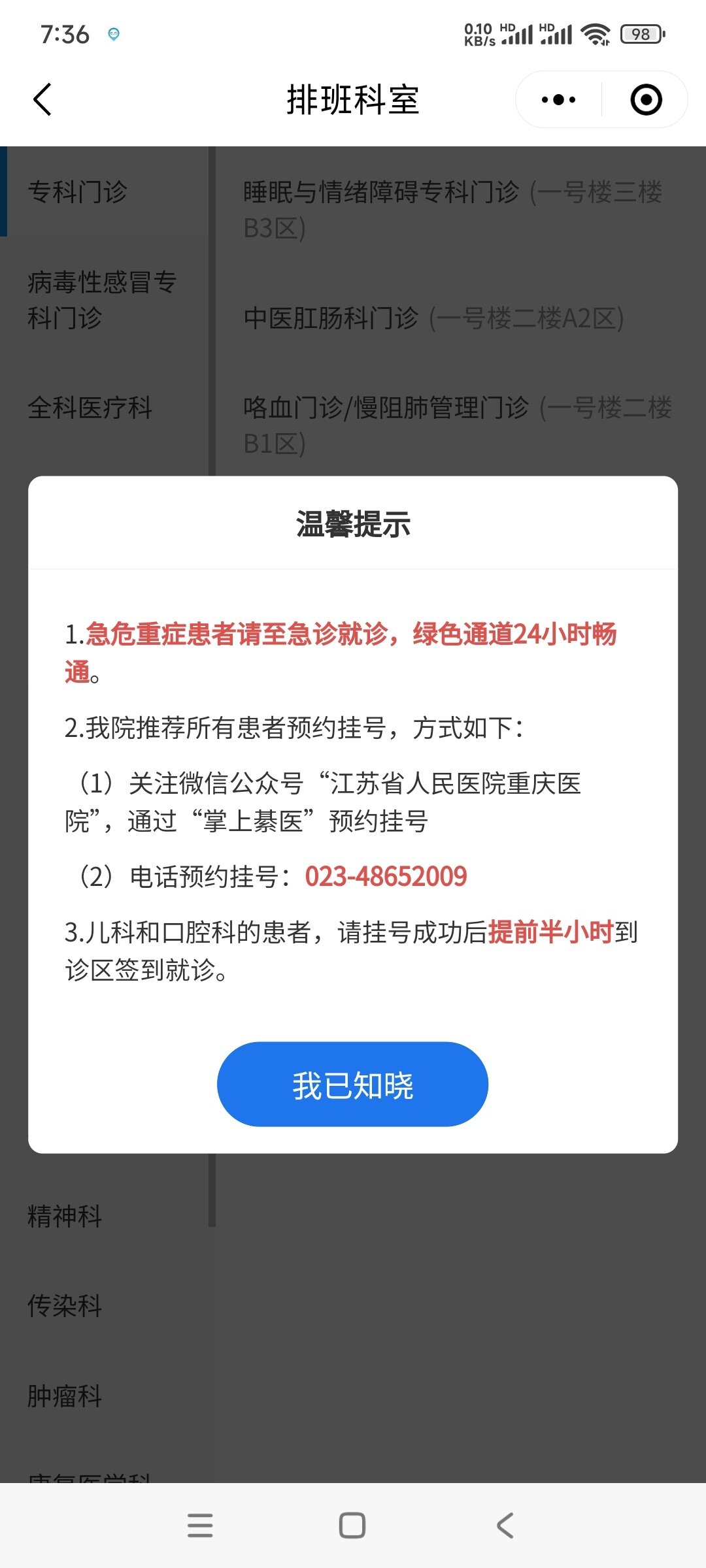Confirm the notice with 我已知晓
Viewport: 706px width, 1568px height.
click(352, 1085)
